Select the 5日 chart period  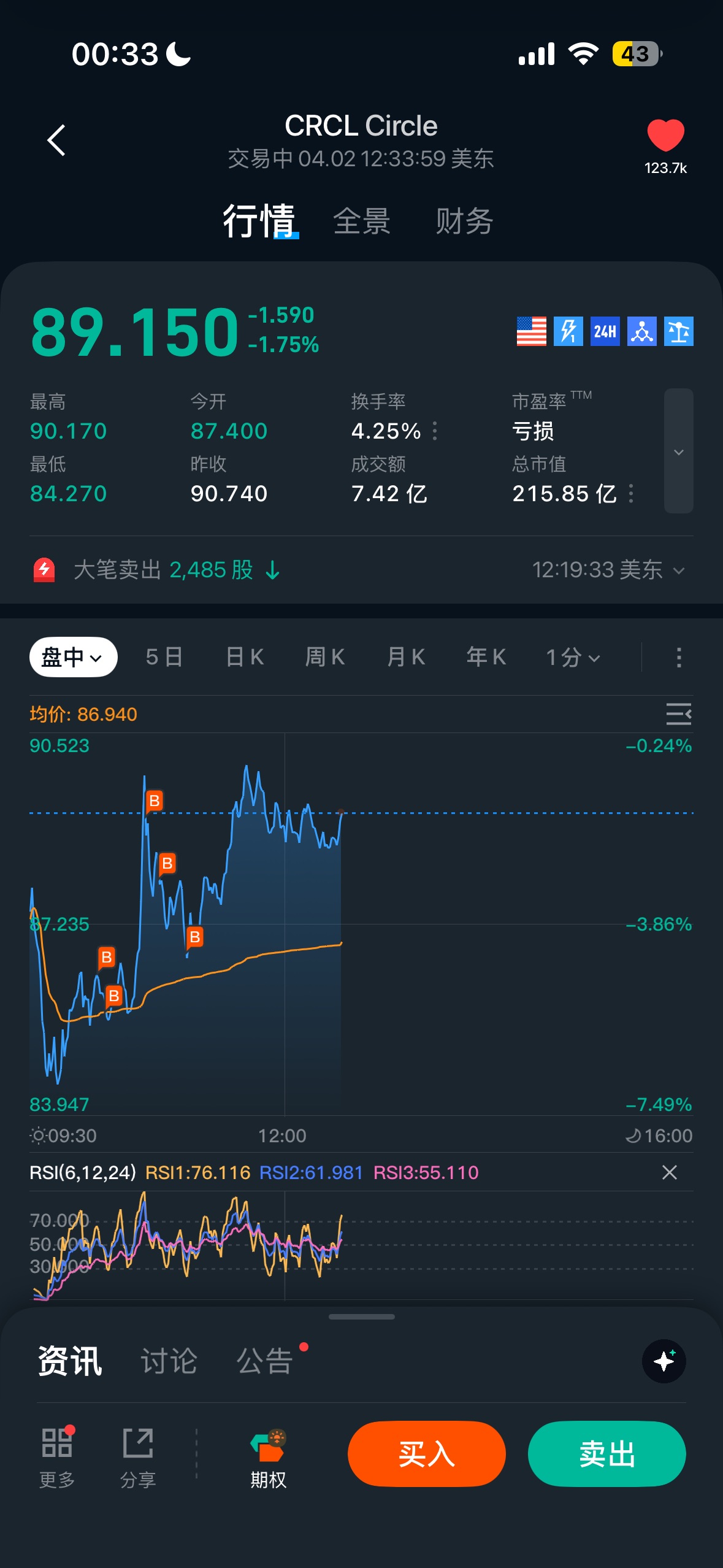pyautogui.click(x=164, y=657)
